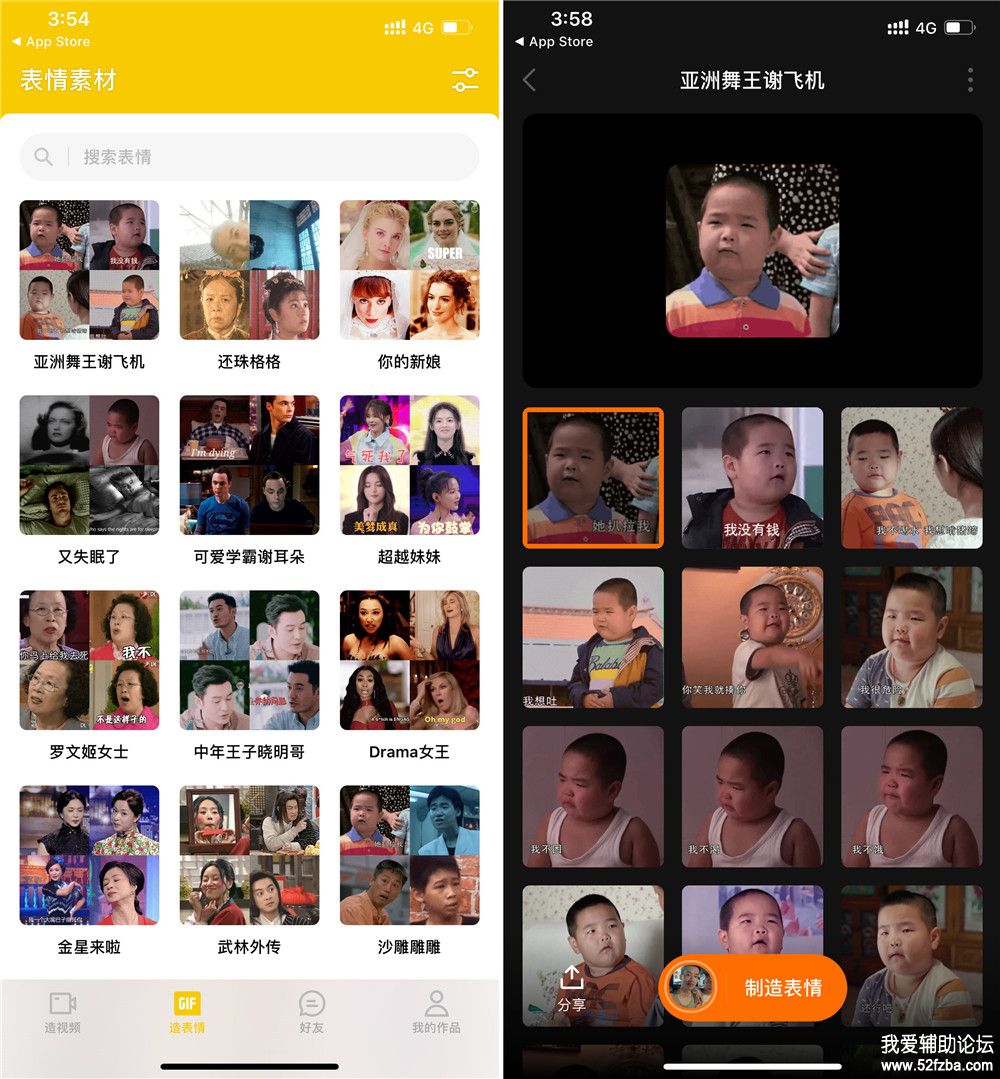Switch to the 我的作品 tab

click(x=436, y=1012)
